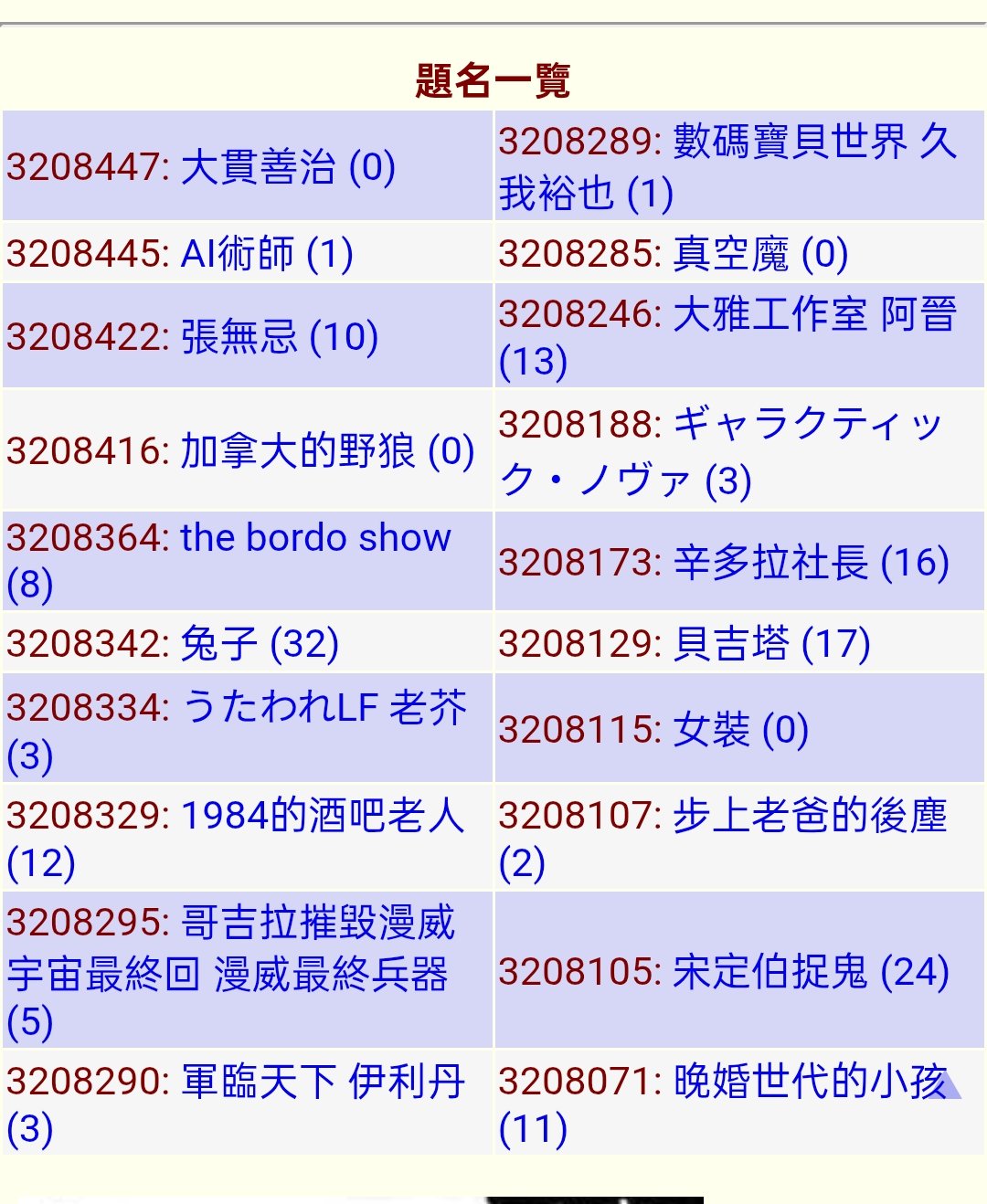Open thread 大貫善治
987x1204 pixels.
click(259, 167)
